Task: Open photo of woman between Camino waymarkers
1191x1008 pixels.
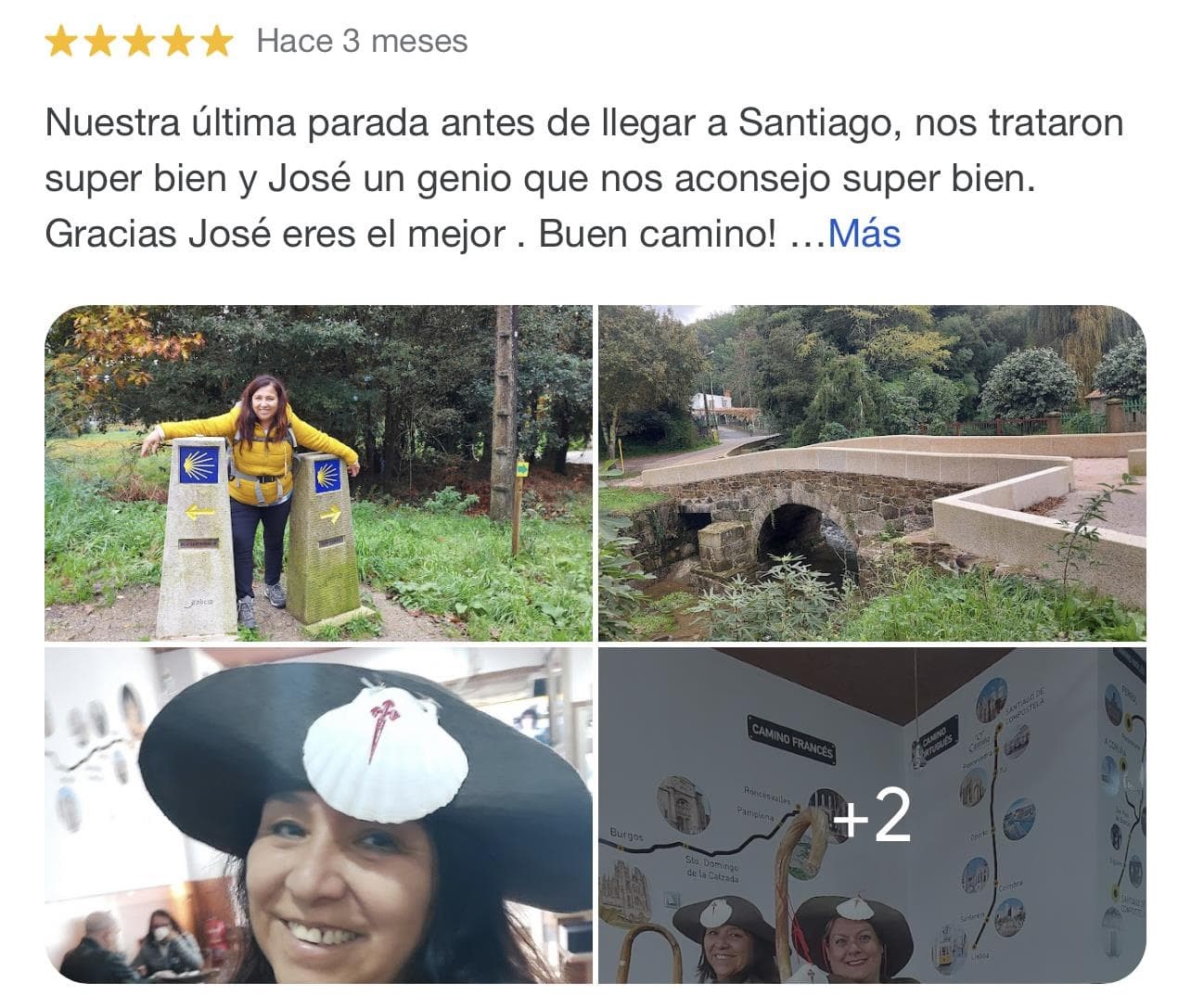Action: [318, 473]
